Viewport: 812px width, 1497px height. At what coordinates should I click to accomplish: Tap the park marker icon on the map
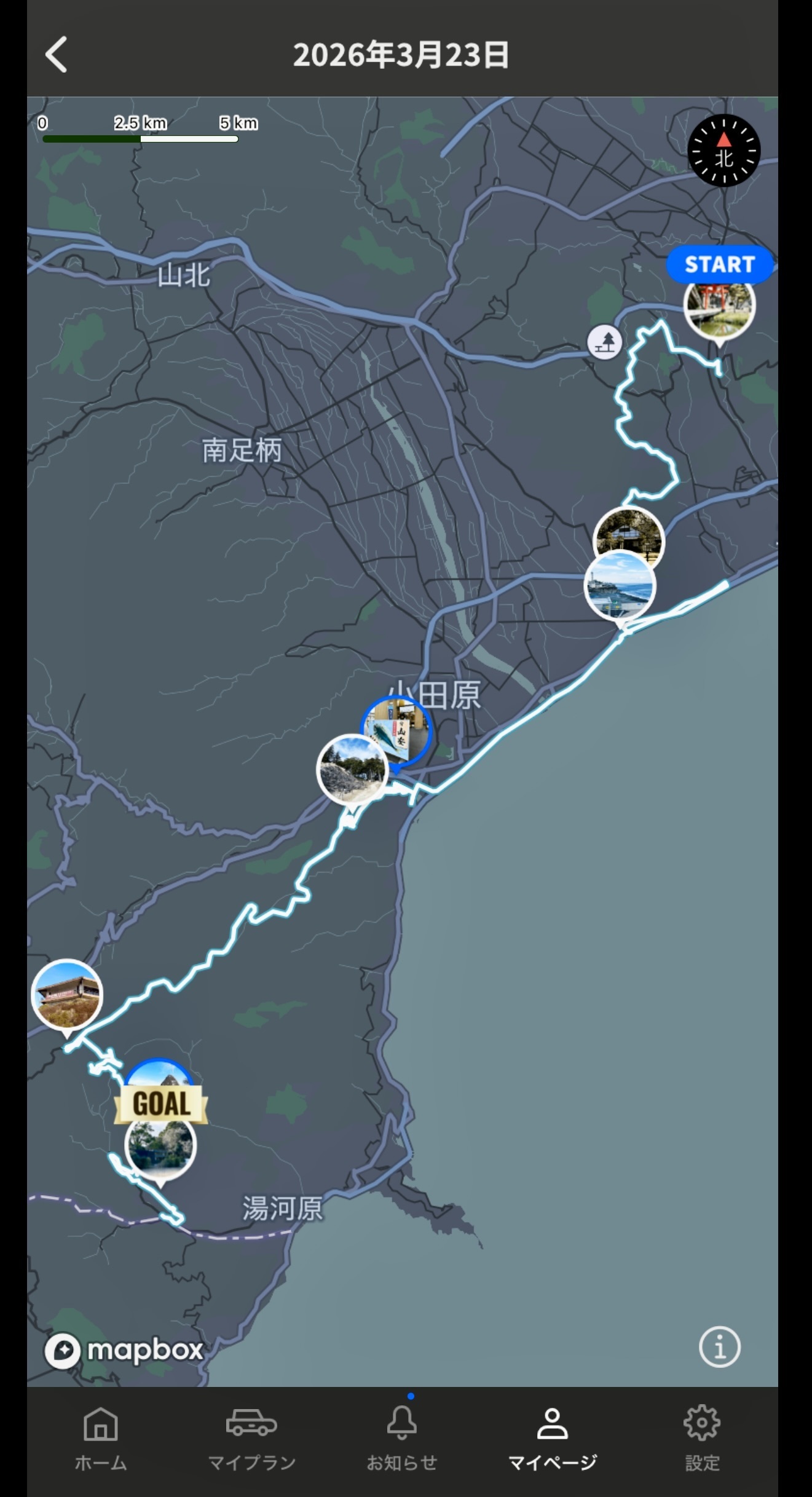[604, 342]
